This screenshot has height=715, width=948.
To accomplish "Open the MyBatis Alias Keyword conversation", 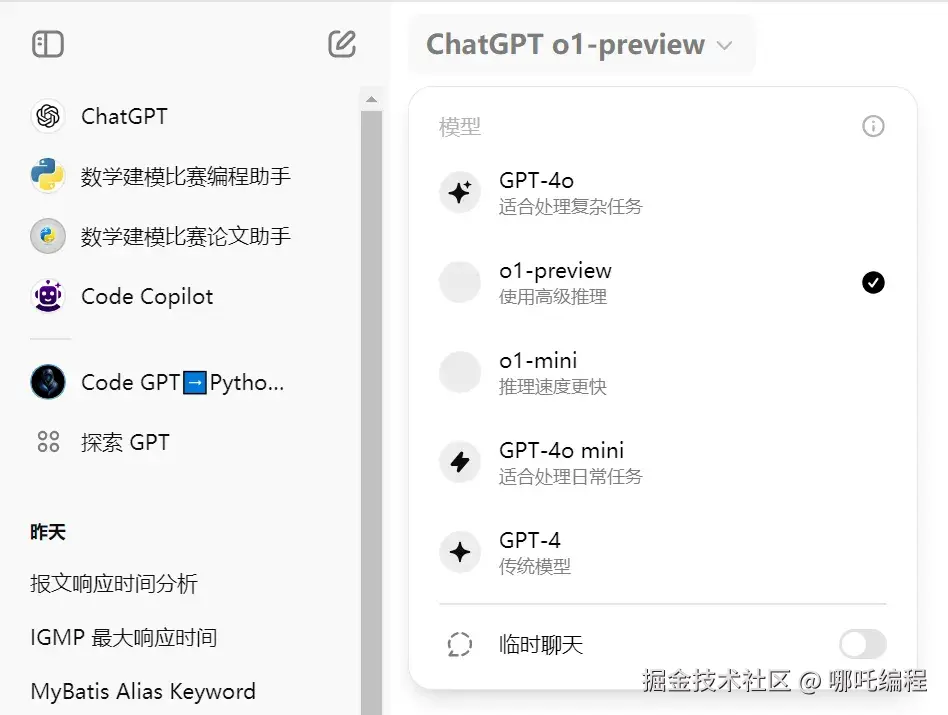I will 143,692.
